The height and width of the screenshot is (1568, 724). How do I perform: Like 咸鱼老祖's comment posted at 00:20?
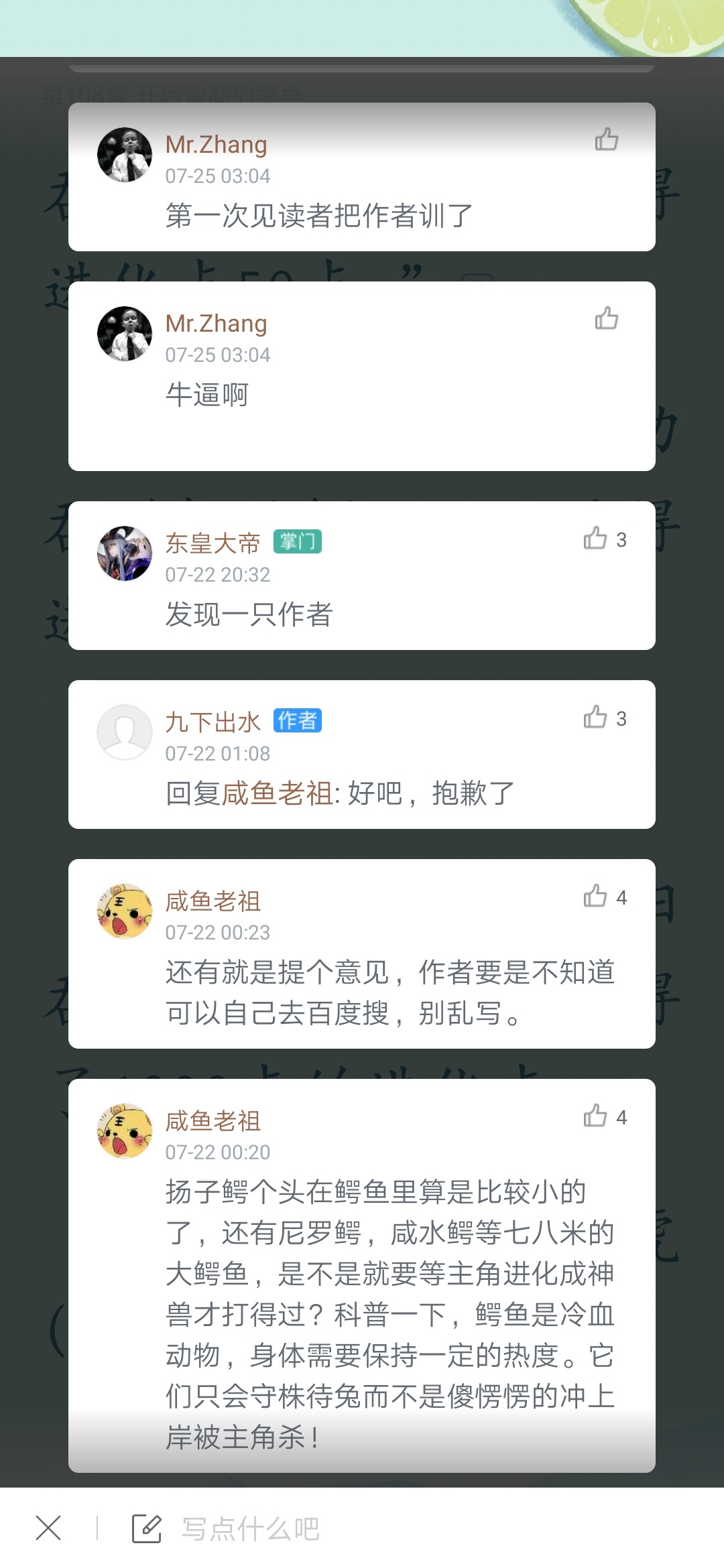click(x=604, y=1116)
